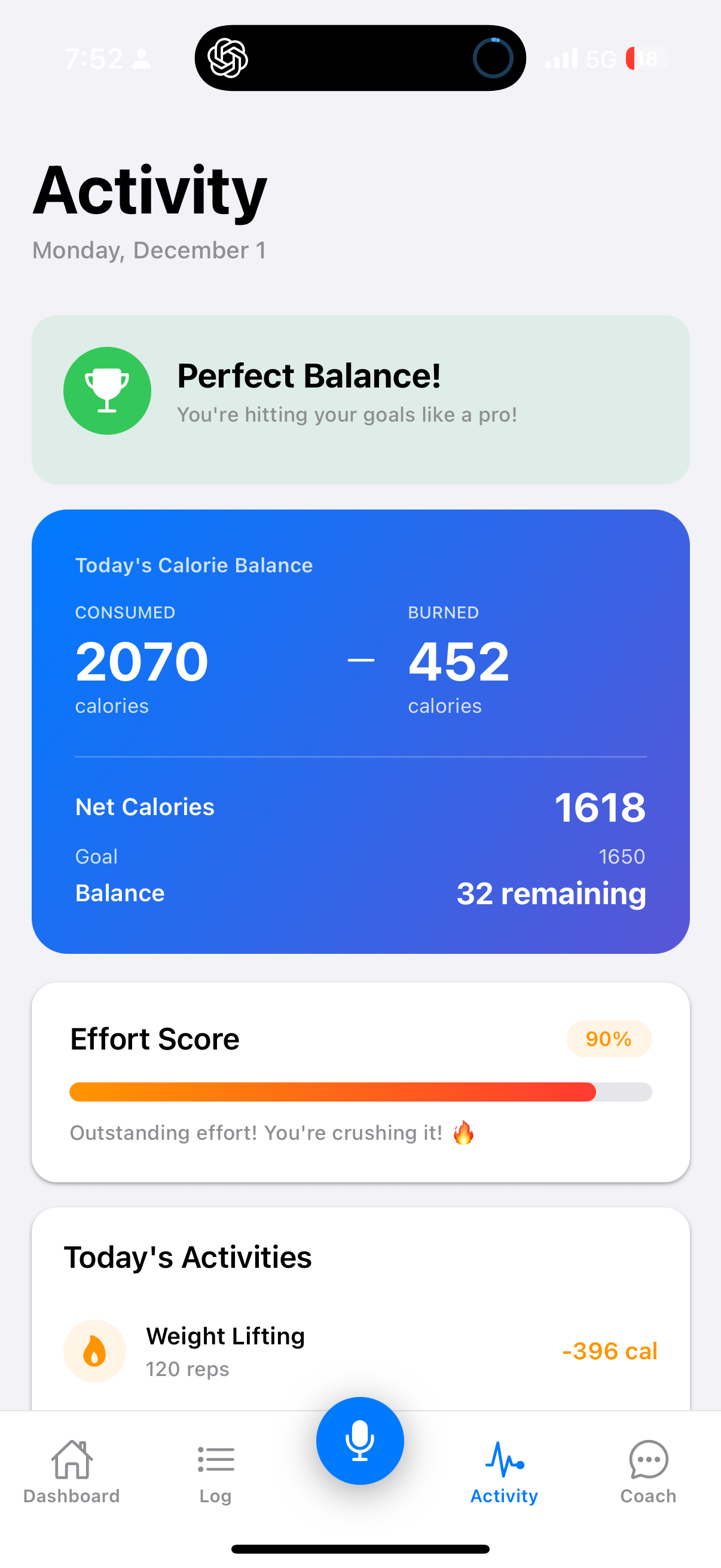
Task: Select the Weight Lifting activity entry
Action: tap(304, 1350)
